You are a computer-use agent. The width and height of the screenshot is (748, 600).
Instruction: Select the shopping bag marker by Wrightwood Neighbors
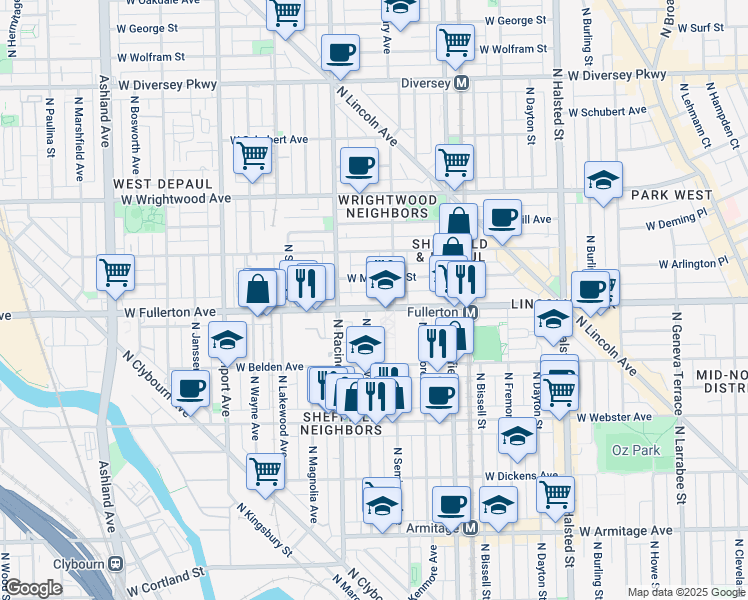(x=458, y=222)
